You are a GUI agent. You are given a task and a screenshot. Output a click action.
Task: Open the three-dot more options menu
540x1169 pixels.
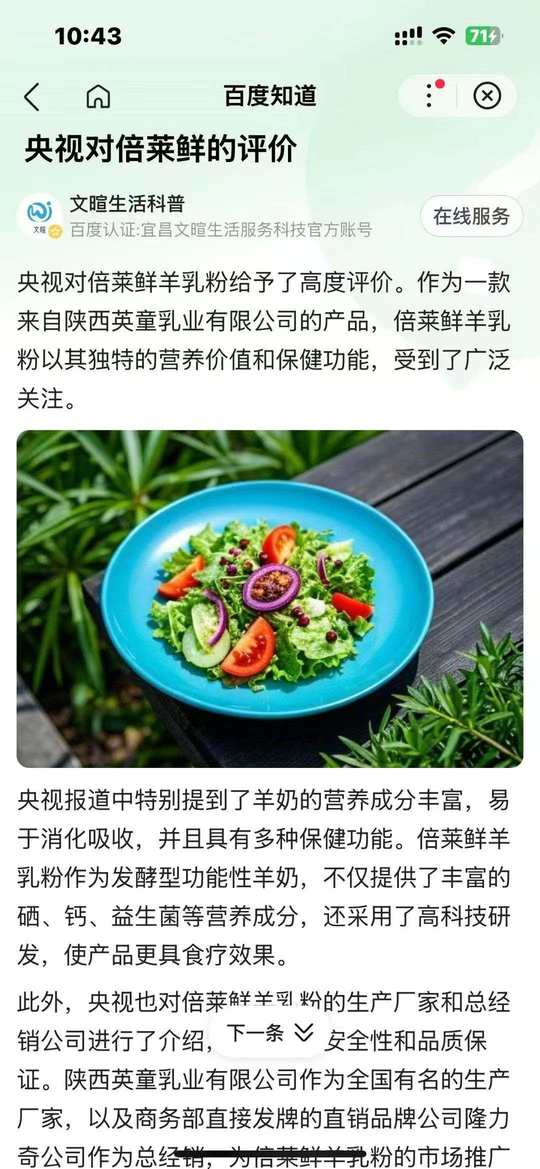[x=430, y=95]
